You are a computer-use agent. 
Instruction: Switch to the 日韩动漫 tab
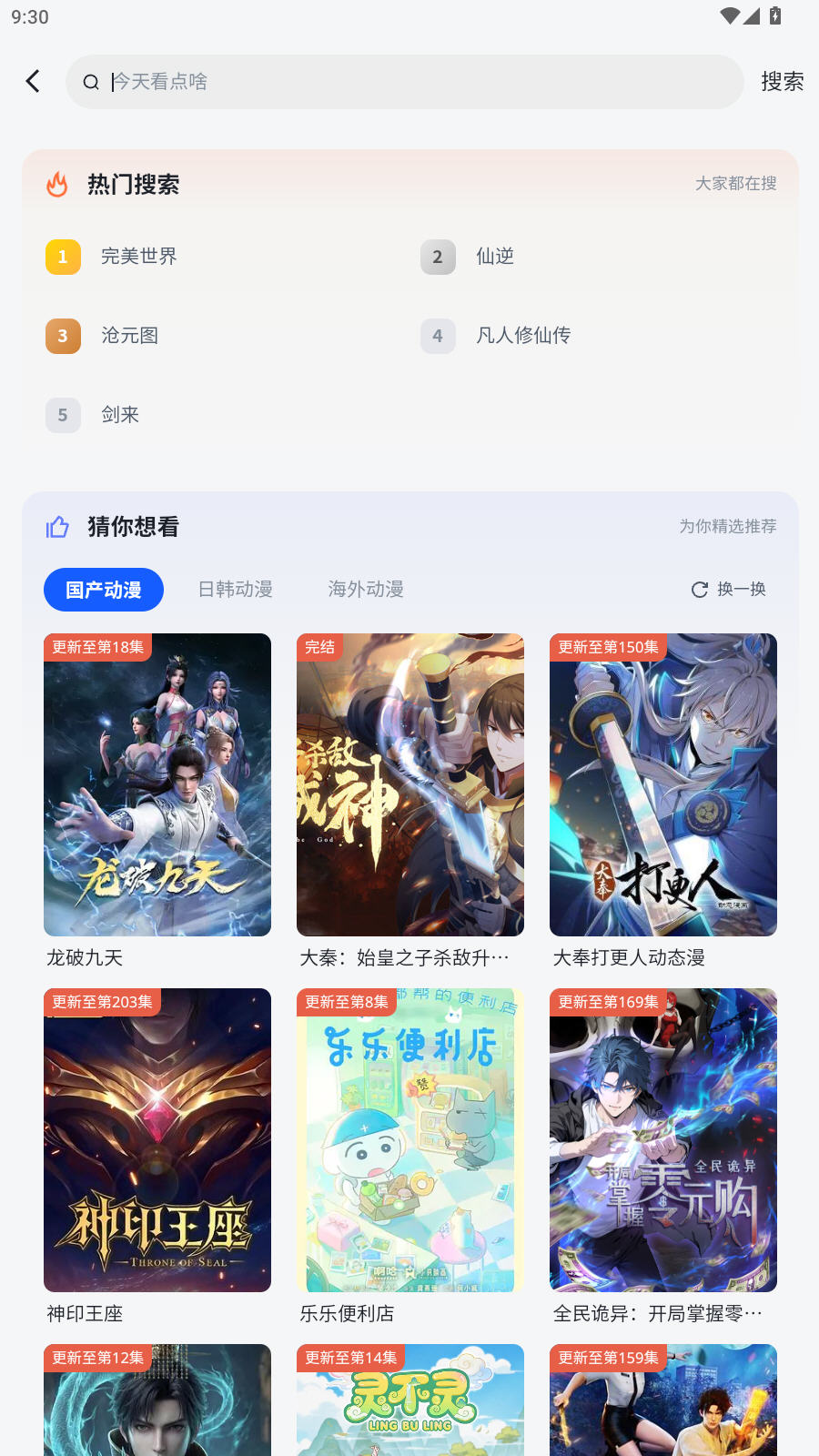[236, 590]
